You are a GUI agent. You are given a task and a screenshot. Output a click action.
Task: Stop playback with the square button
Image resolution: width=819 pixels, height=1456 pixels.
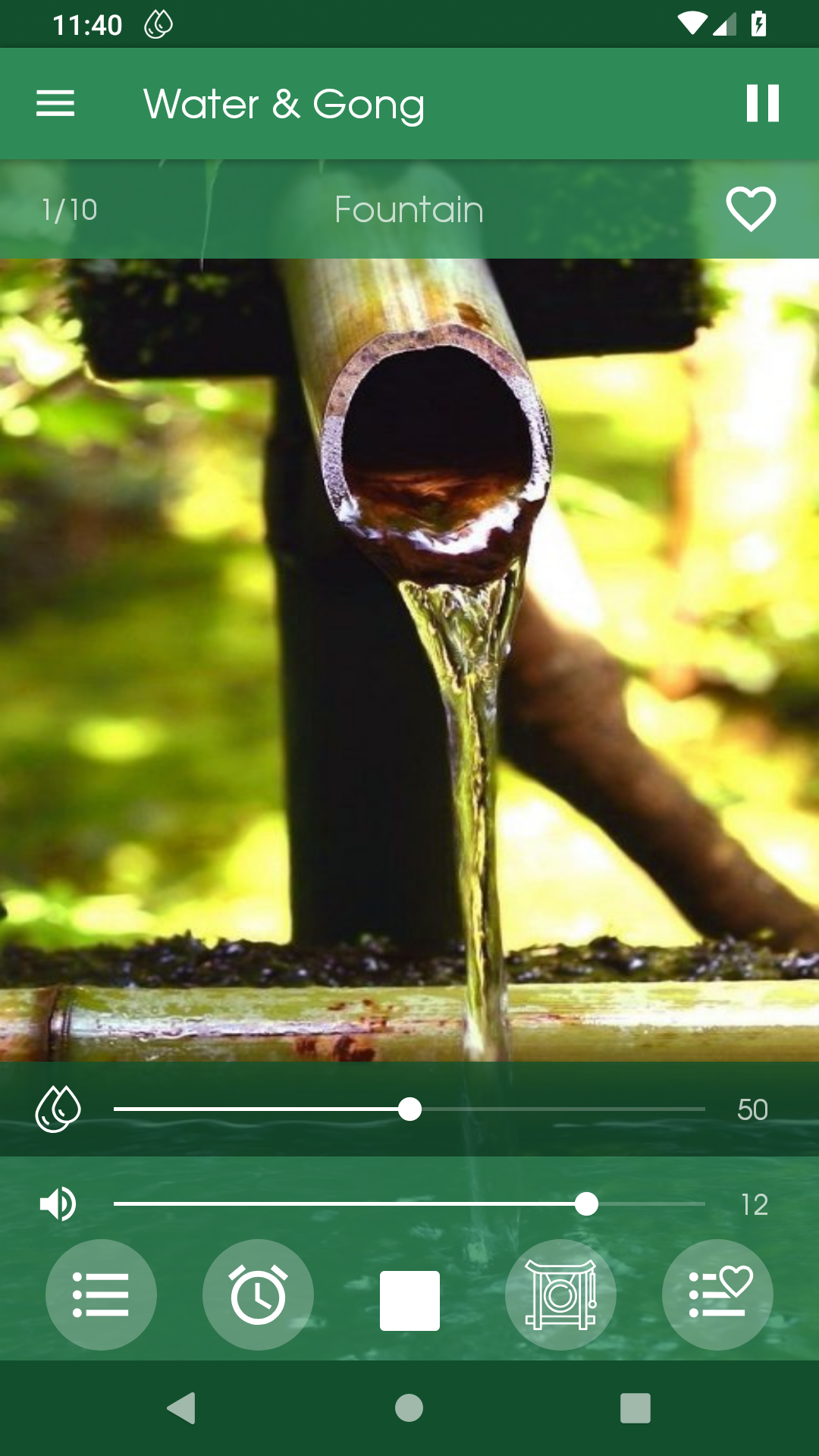tap(409, 1301)
